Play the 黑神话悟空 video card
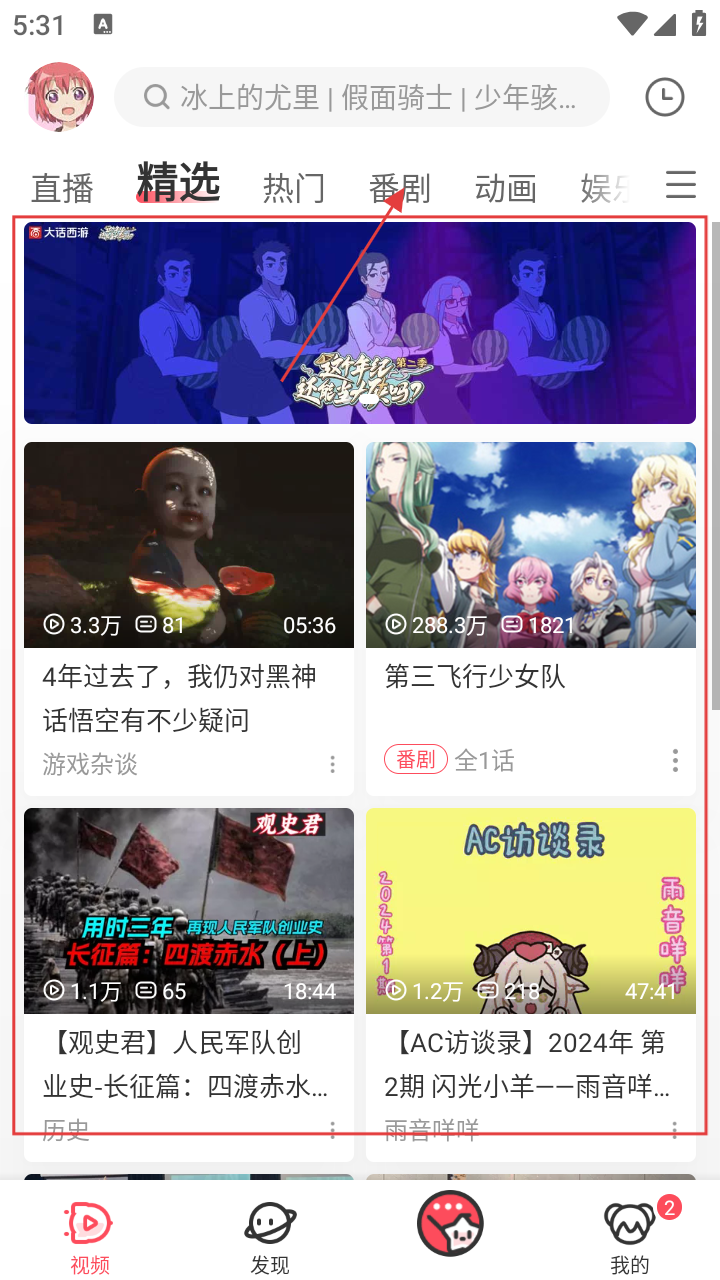The height and width of the screenshot is (1280, 720). tap(189, 545)
